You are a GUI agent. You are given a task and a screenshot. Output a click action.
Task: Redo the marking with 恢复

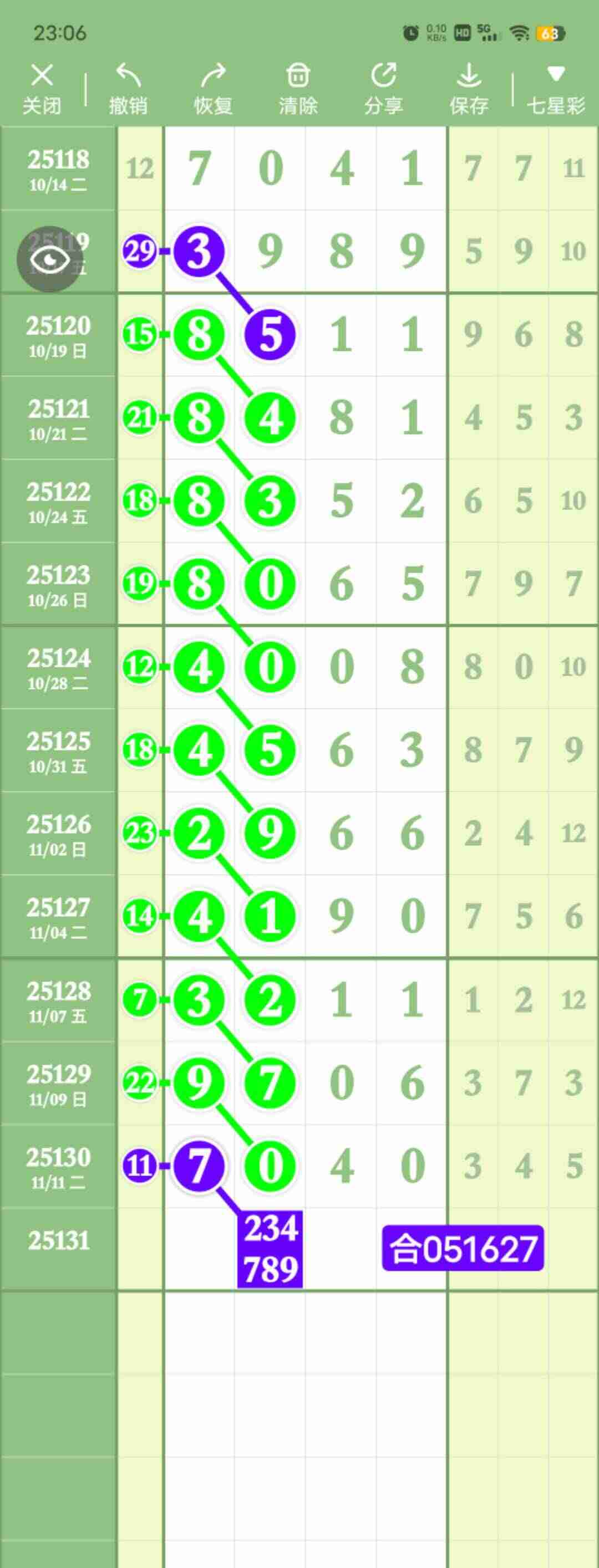coord(212,88)
